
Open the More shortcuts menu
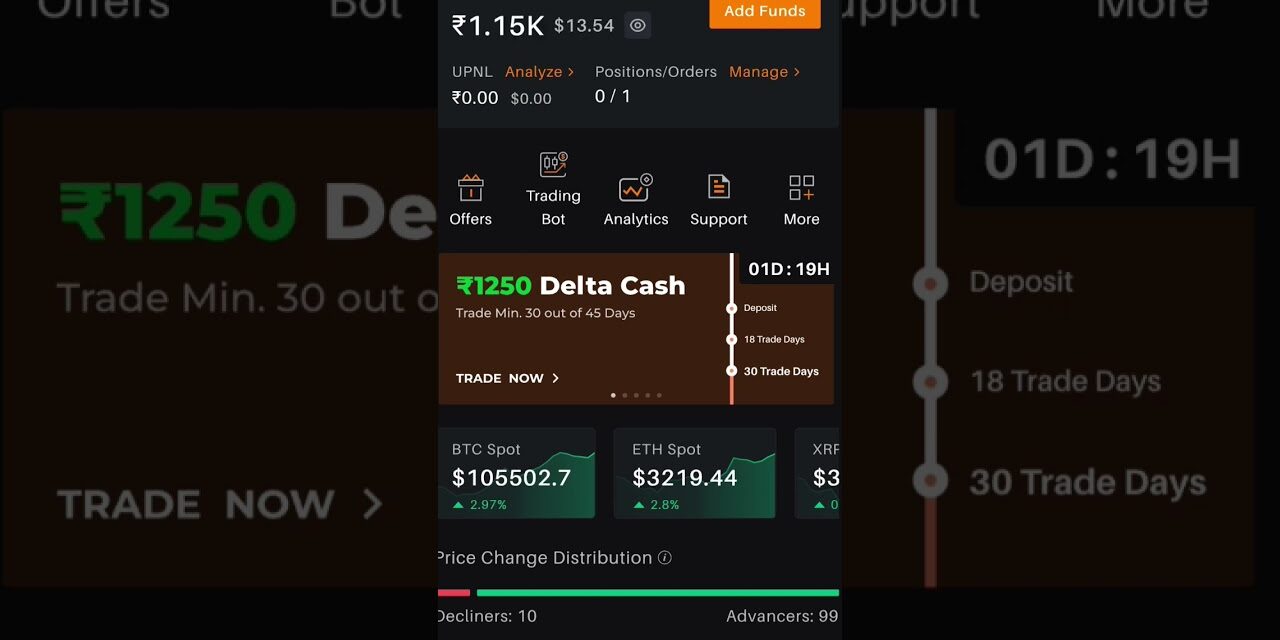(x=801, y=200)
